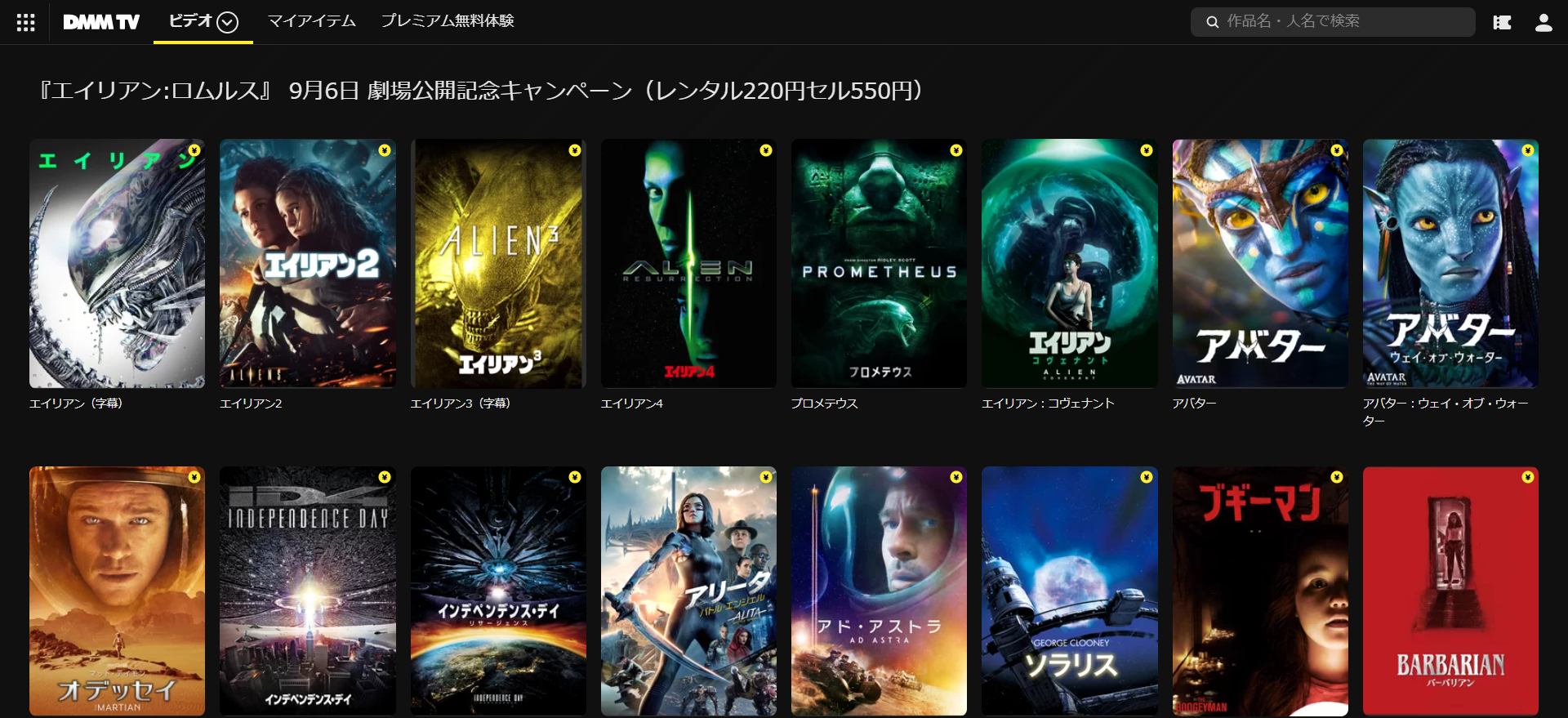Open the account profile icon
The height and width of the screenshot is (718, 1568).
click(1543, 23)
